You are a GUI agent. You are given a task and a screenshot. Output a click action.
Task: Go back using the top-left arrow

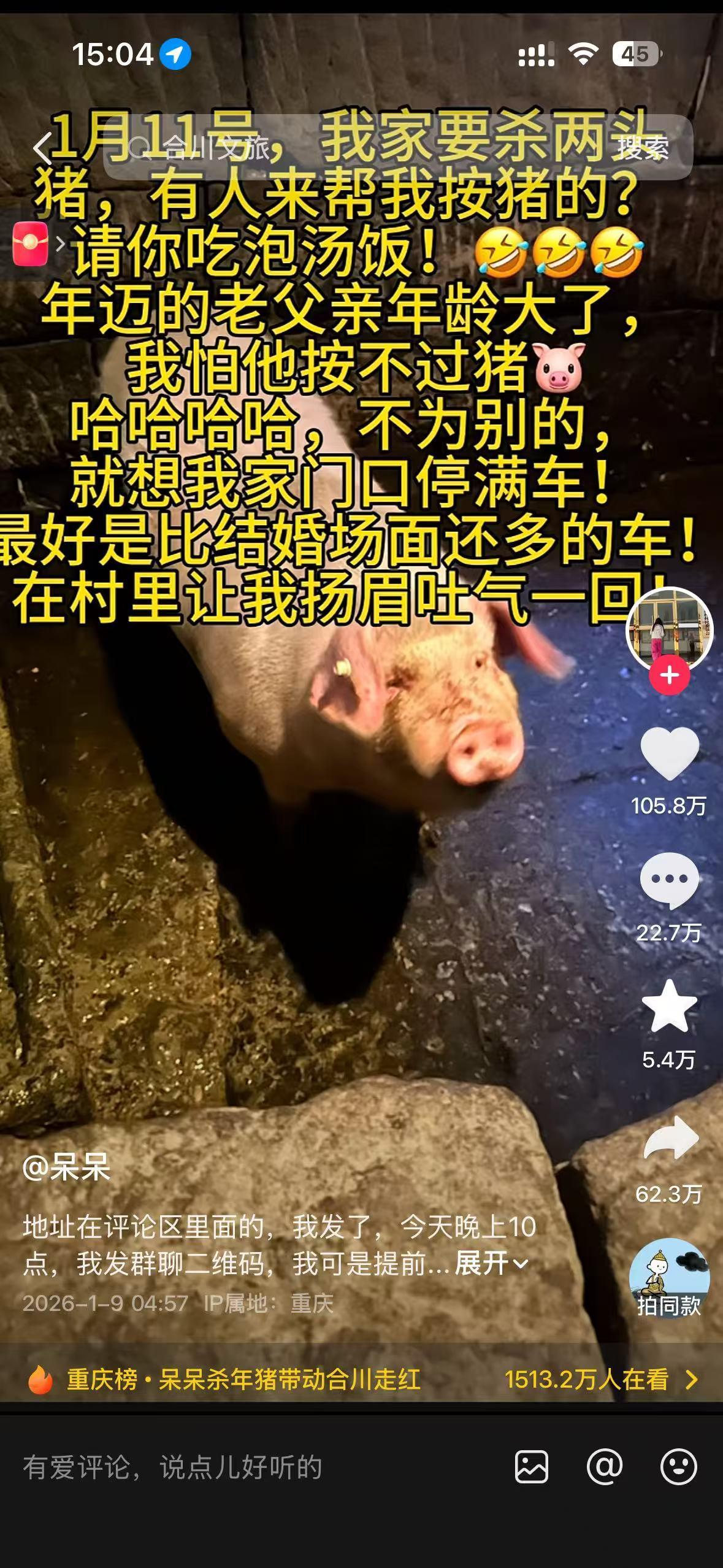click(42, 148)
